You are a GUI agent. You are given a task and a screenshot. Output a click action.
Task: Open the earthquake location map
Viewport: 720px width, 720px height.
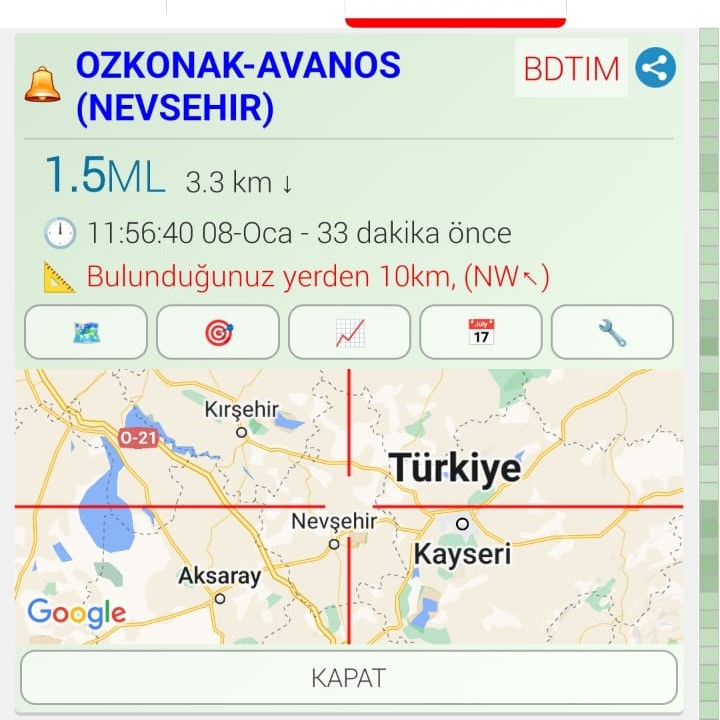[348, 506]
